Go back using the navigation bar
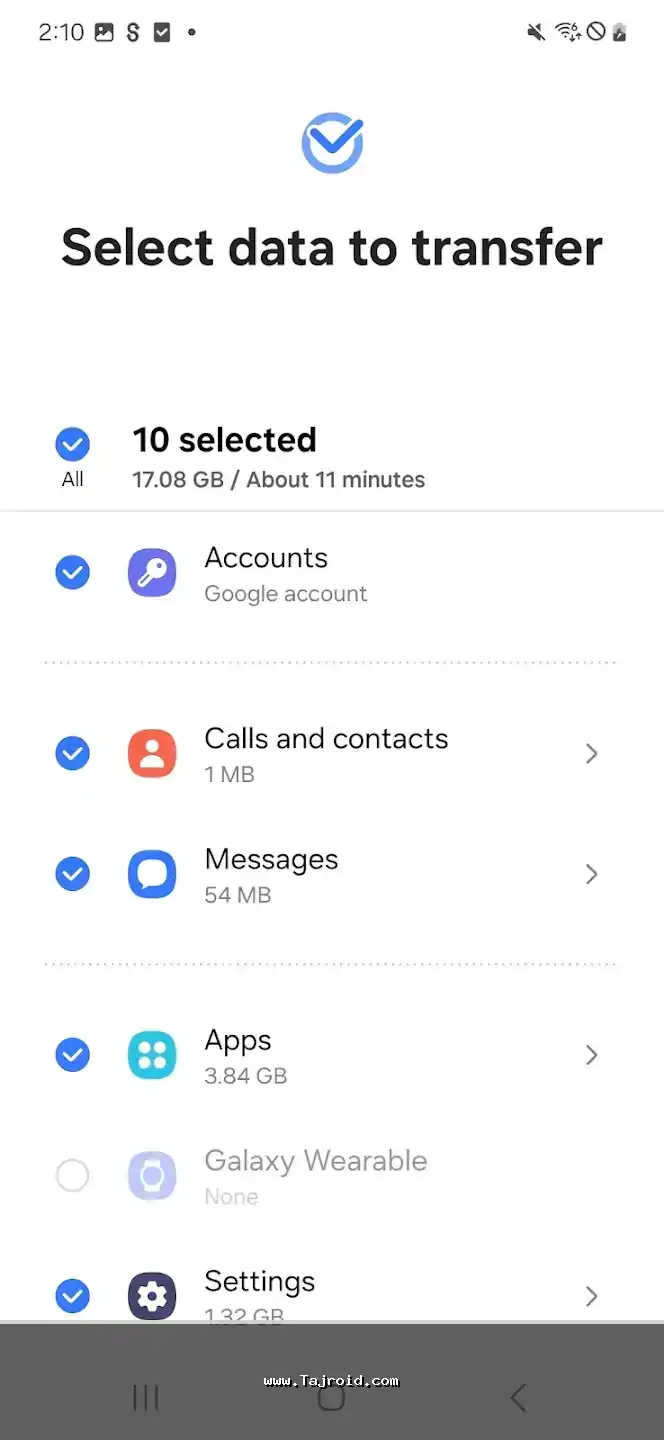The image size is (664, 1440). tap(517, 1397)
